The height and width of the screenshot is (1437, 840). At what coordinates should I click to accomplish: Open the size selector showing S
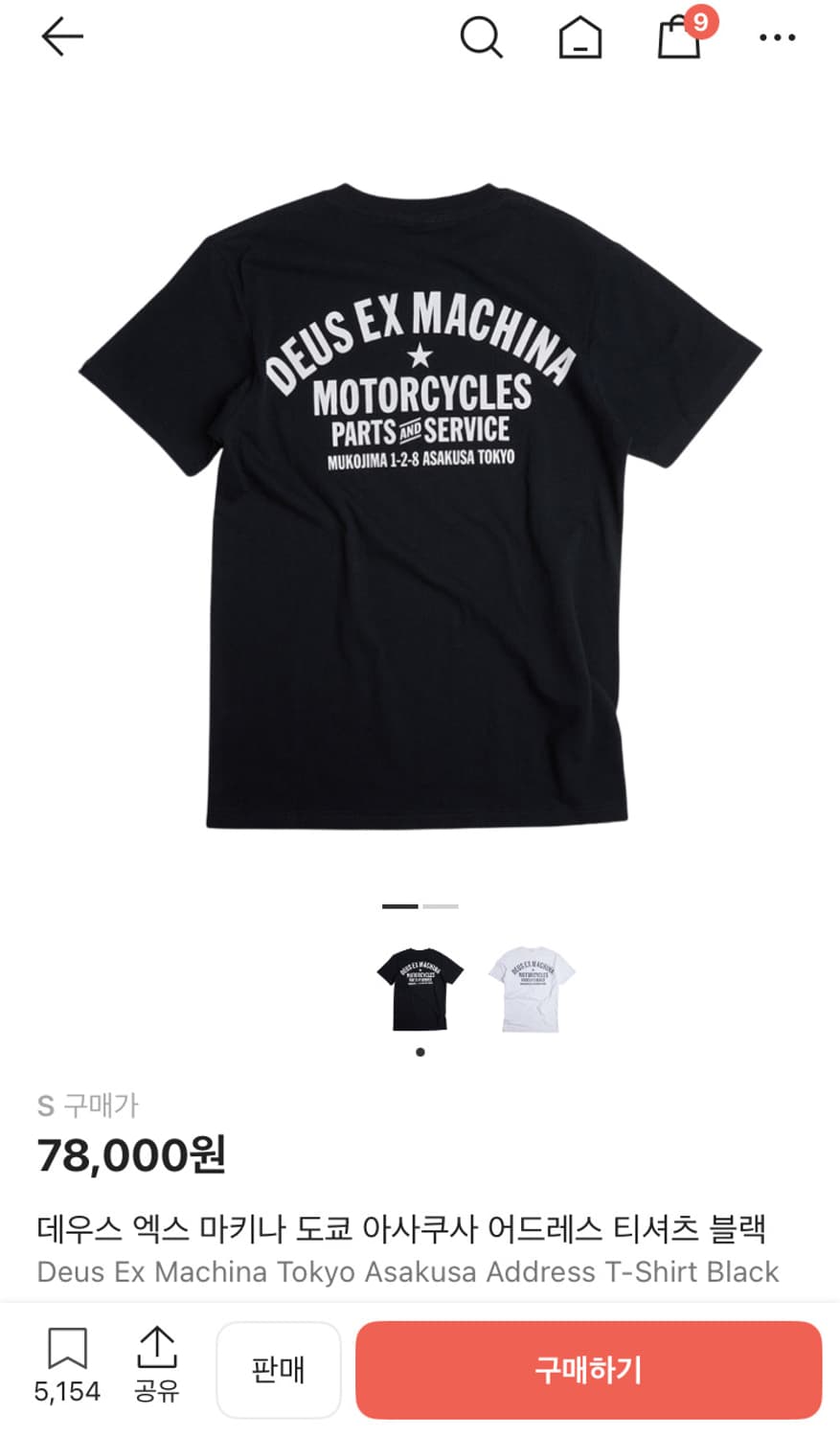(x=45, y=1105)
